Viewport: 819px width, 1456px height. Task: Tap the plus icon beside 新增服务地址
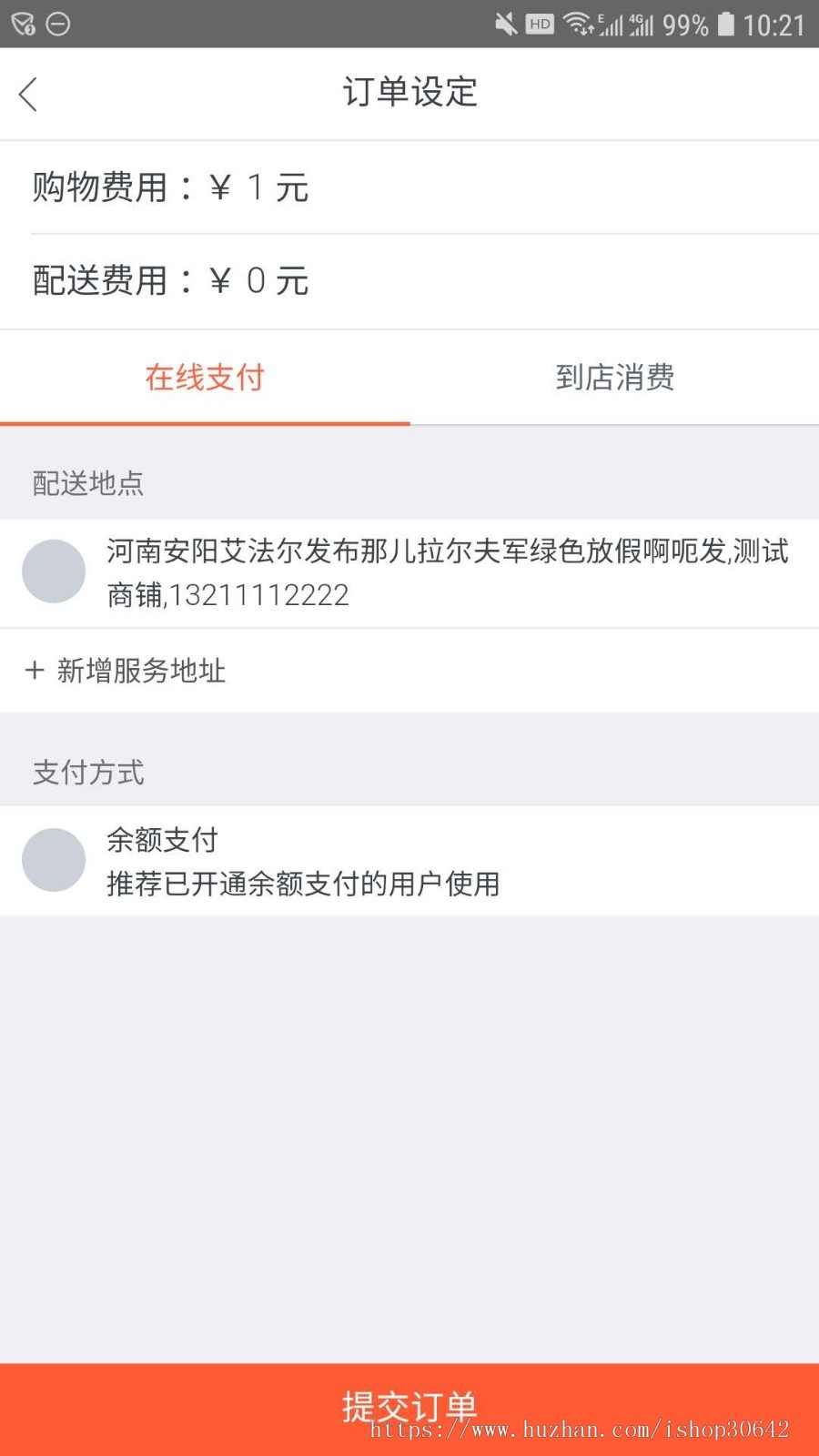click(x=34, y=671)
